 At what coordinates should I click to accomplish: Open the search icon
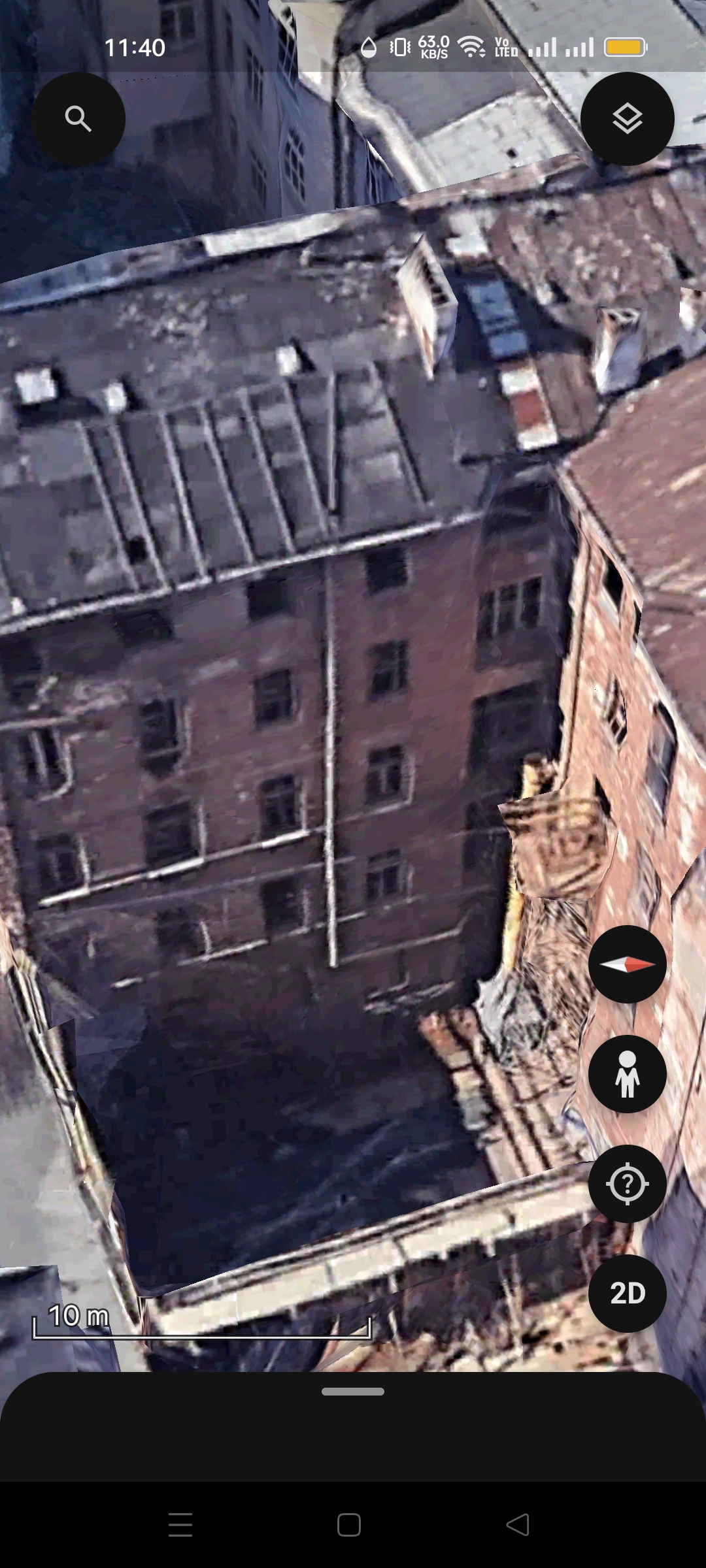pos(78,119)
